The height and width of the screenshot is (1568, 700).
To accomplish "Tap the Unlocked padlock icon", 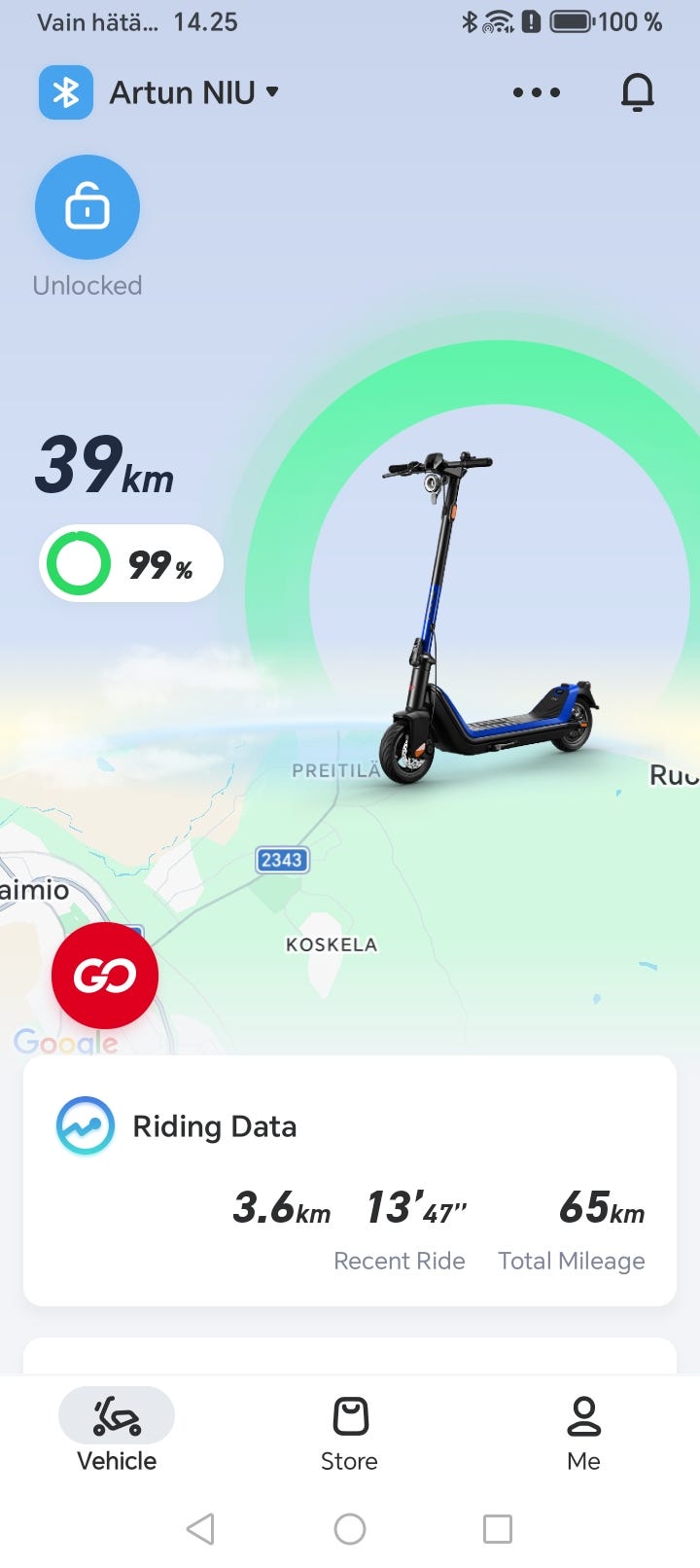I will point(87,206).
